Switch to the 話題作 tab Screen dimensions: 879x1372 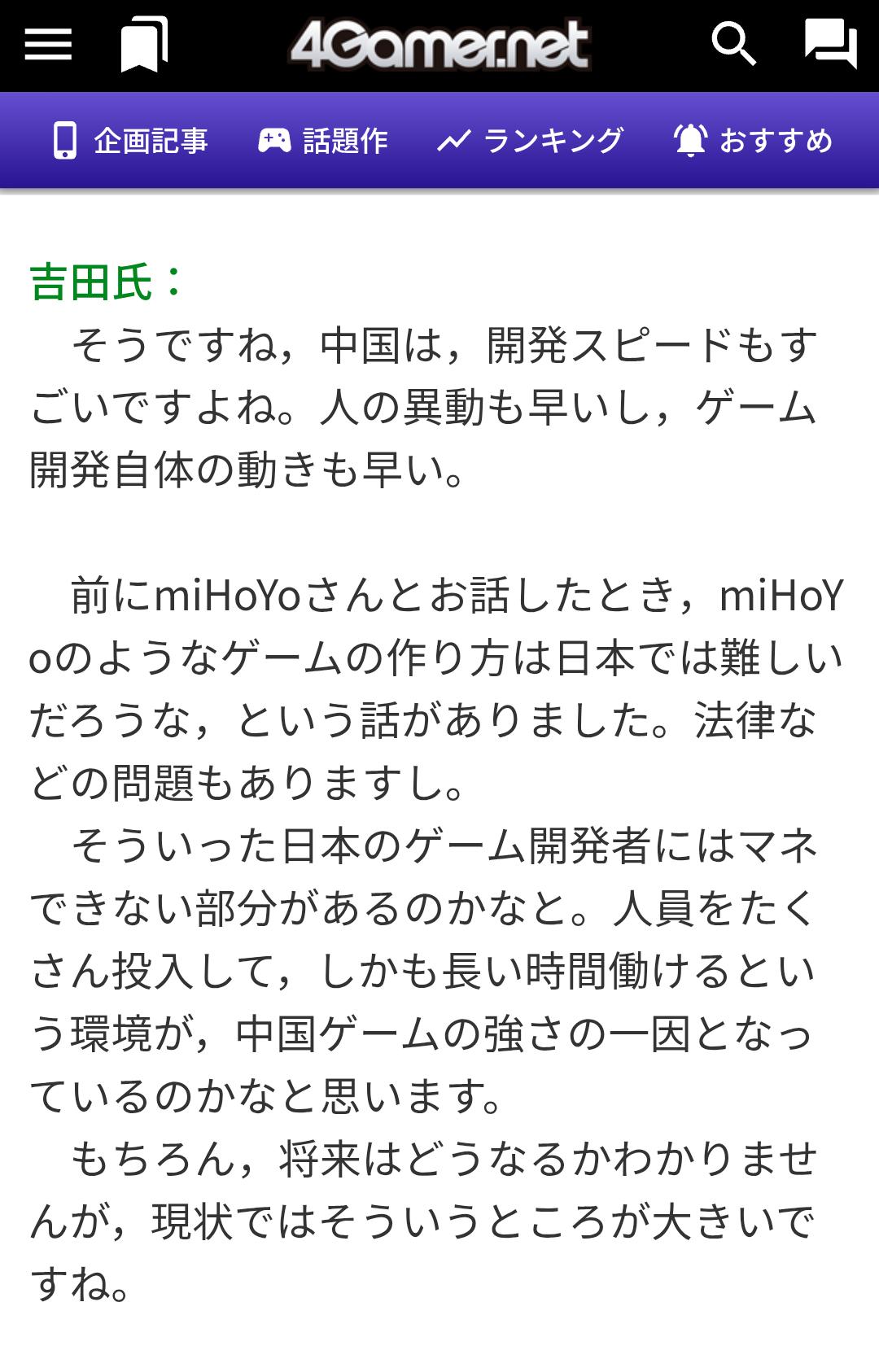coord(323,141)
